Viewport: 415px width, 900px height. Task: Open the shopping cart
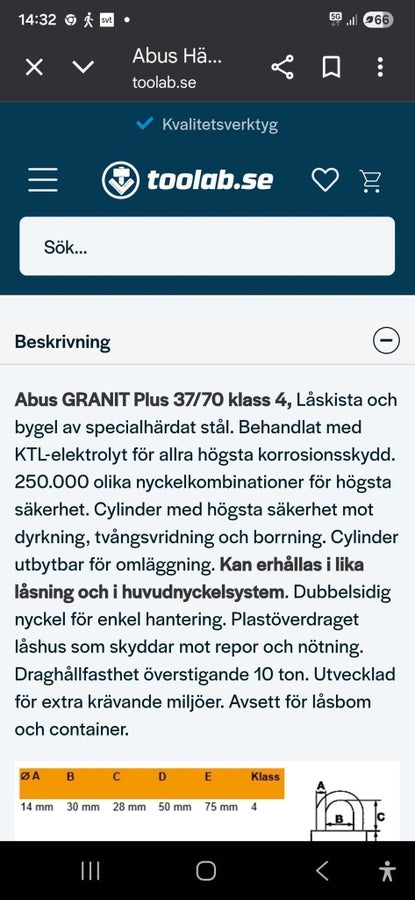(370, 180)
